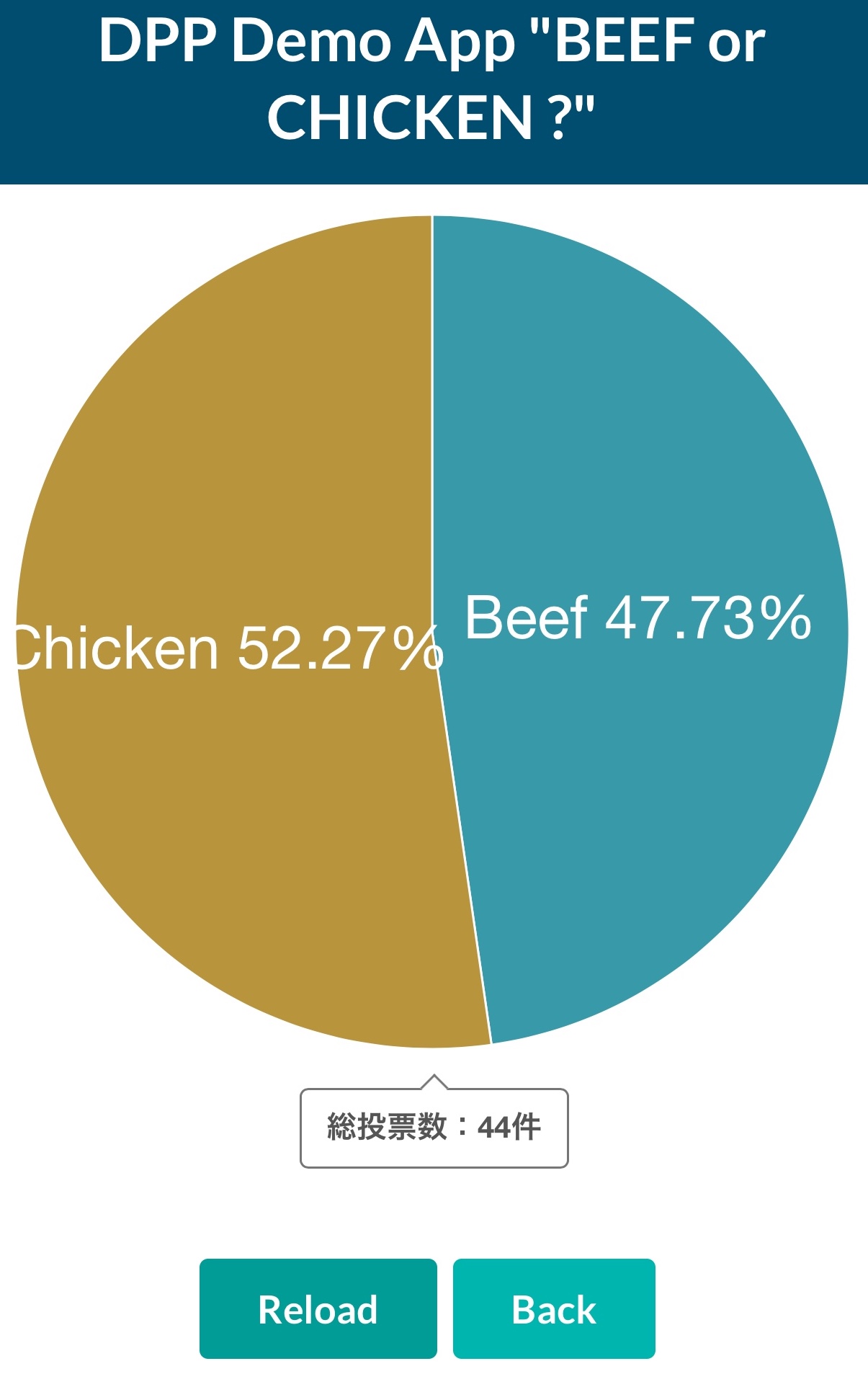Go back with the Back button
Viewport: 868px width, 1374px height.
click(x=553, y=1308)
